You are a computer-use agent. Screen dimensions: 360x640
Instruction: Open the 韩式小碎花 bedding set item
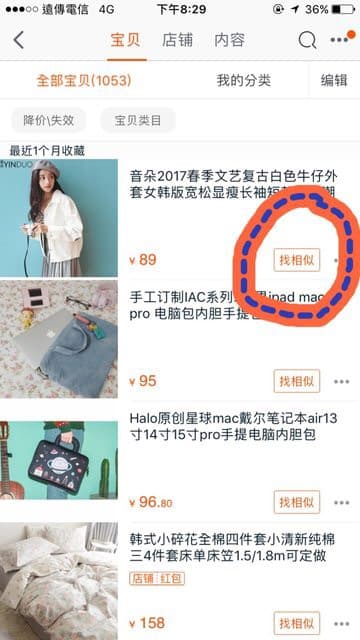pos(180,581)
